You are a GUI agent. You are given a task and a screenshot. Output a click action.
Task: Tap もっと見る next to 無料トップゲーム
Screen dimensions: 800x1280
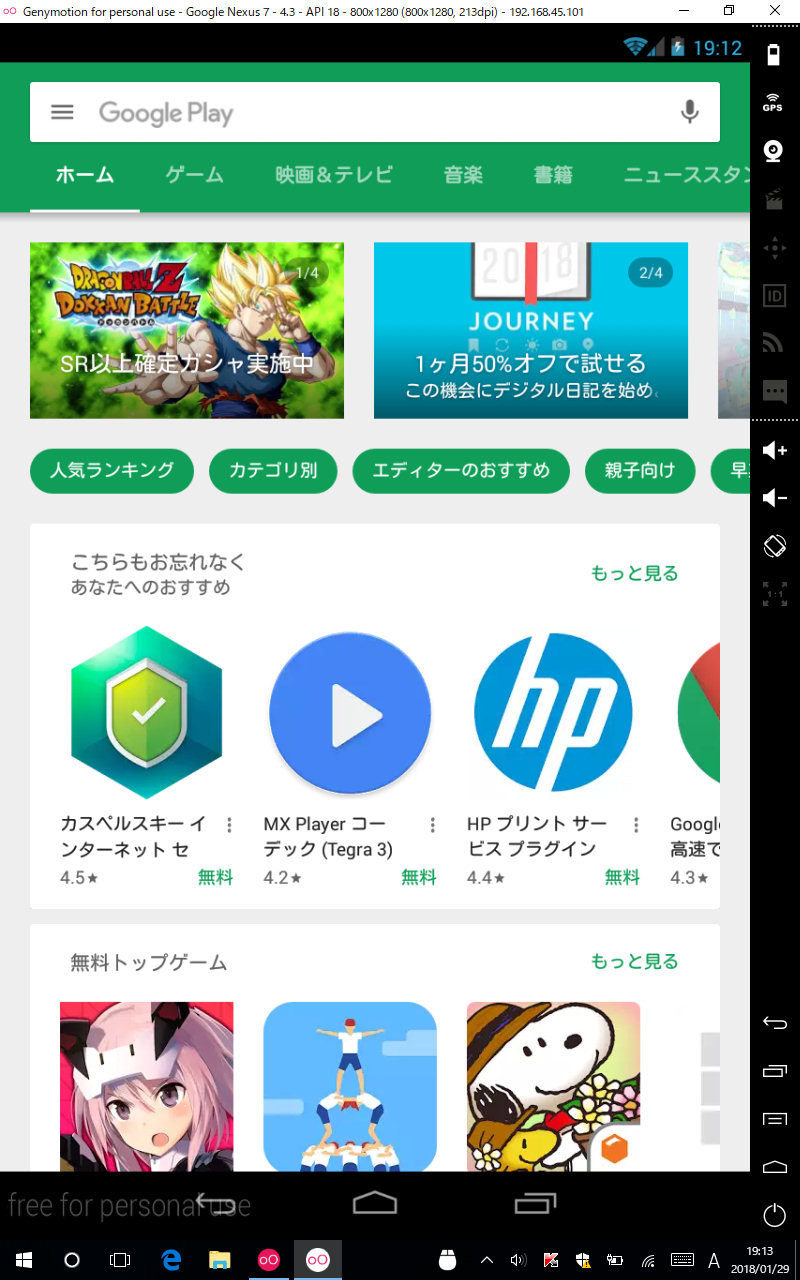click(x=634, y=961)
